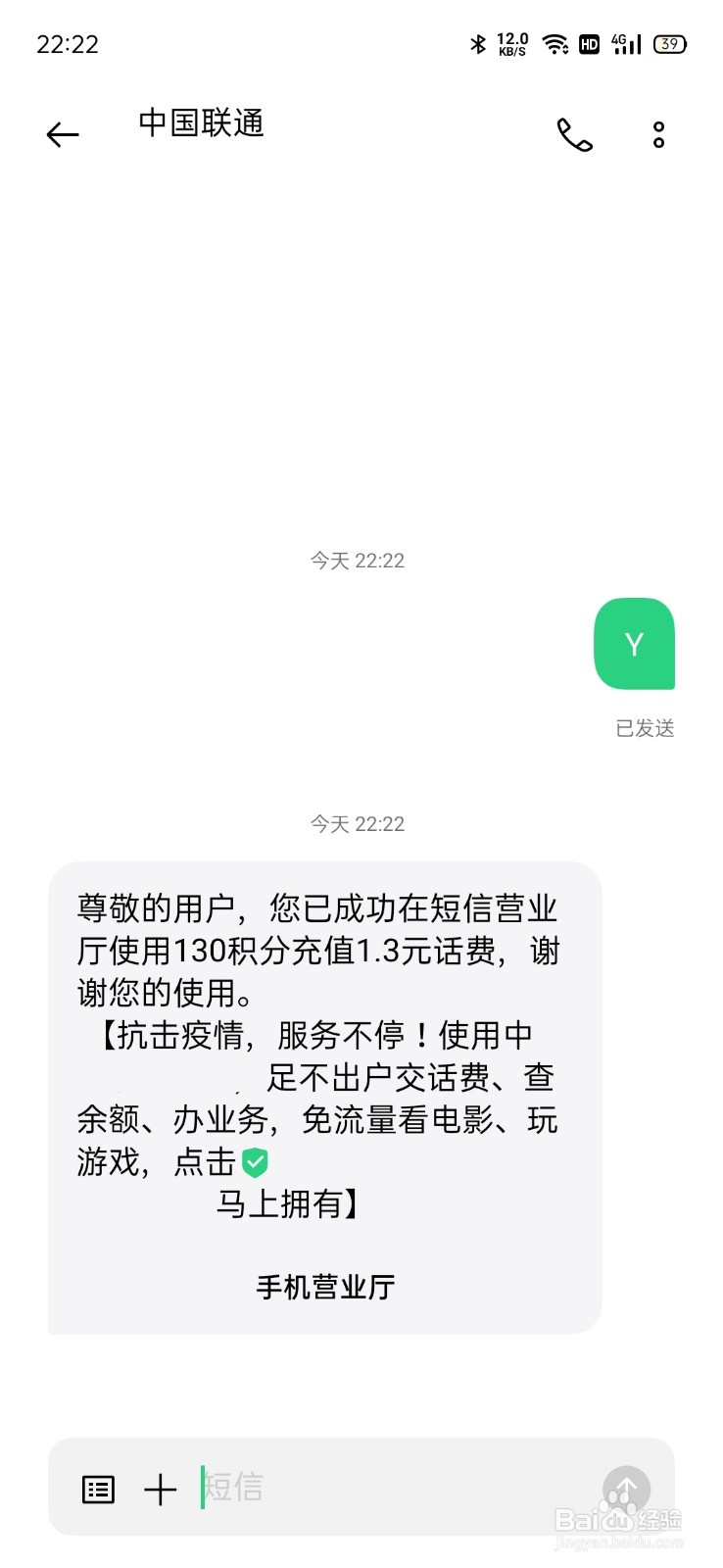Tap the green Y sent message bubble

[x=634, y=644]
